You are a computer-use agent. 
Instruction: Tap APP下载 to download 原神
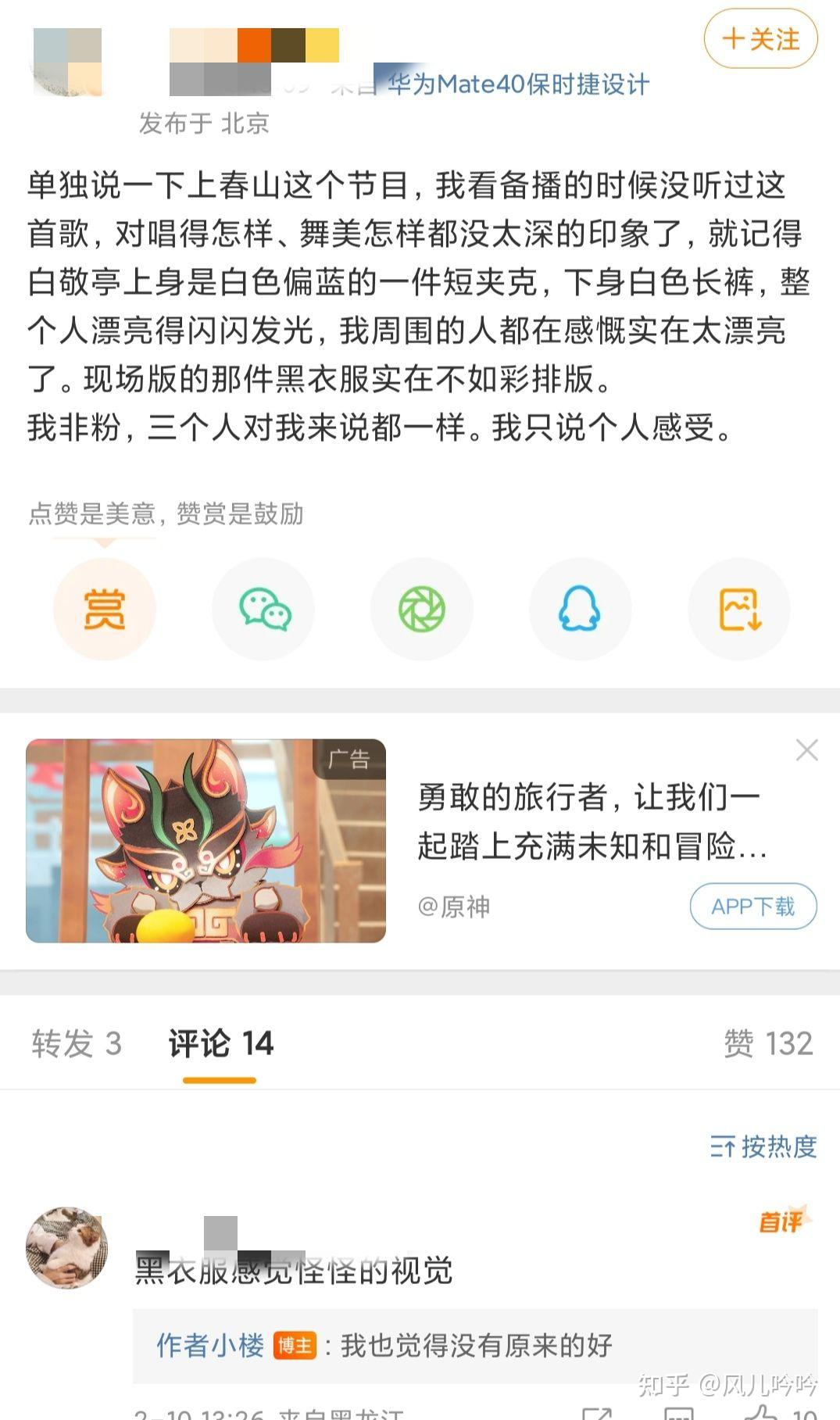point(752,907)
